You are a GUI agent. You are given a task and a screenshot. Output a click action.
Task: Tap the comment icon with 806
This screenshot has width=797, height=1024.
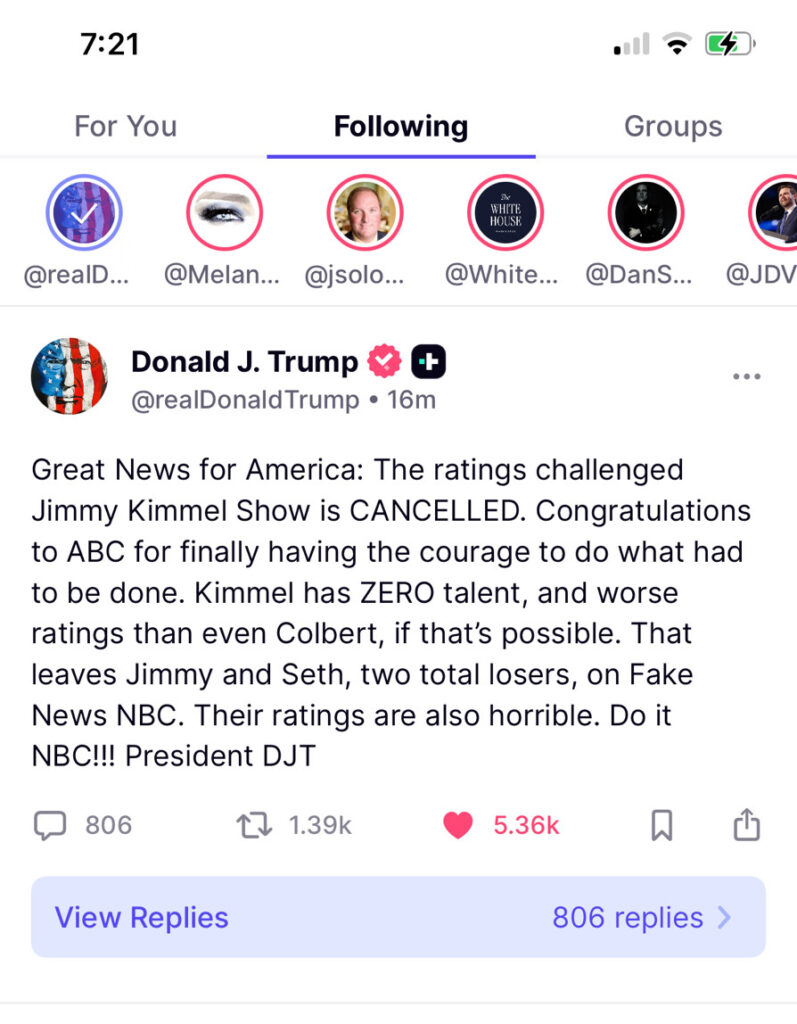pos(50,825)
